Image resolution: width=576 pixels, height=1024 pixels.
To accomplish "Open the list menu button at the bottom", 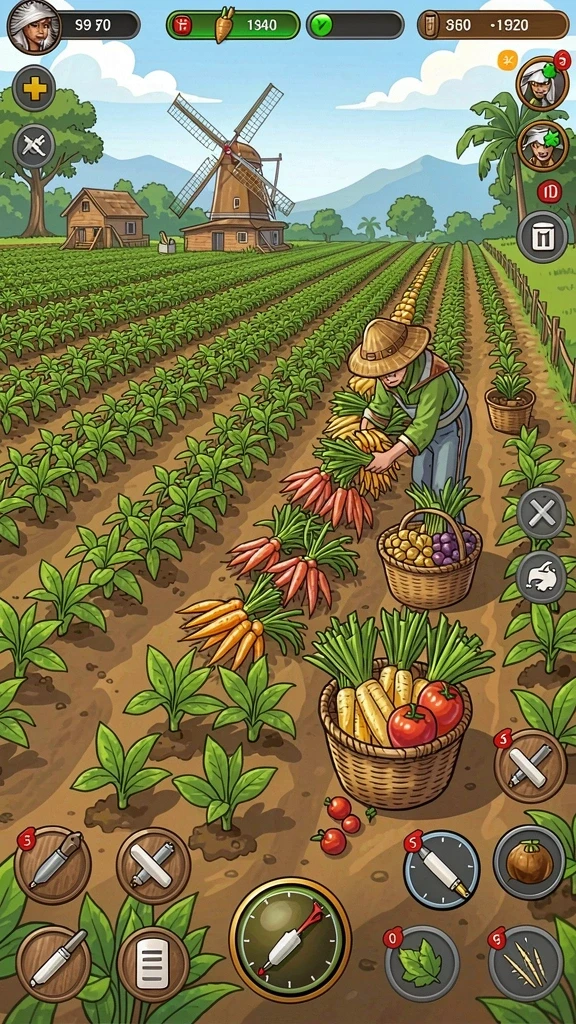I will [x=153, y=964].
